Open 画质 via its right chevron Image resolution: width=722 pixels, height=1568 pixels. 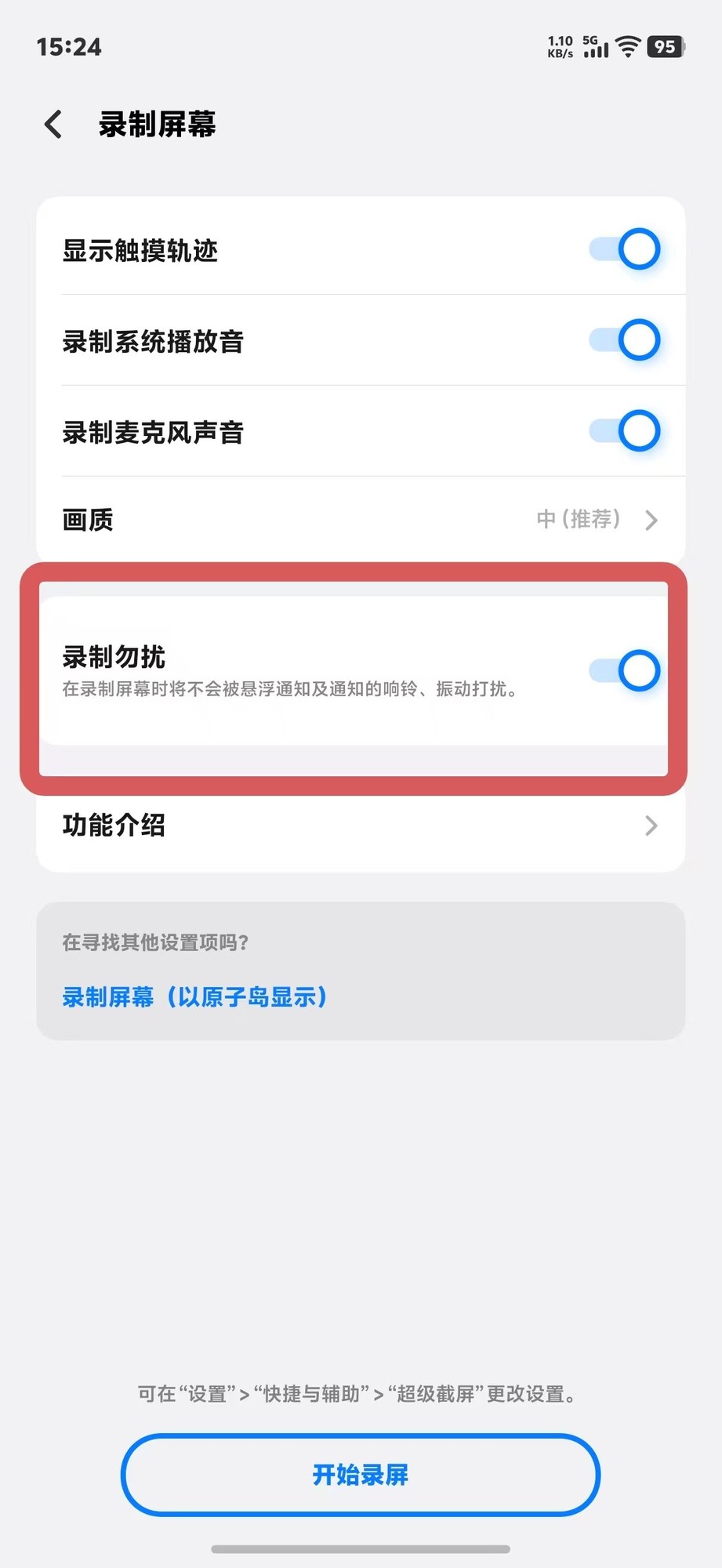point(651,520)
